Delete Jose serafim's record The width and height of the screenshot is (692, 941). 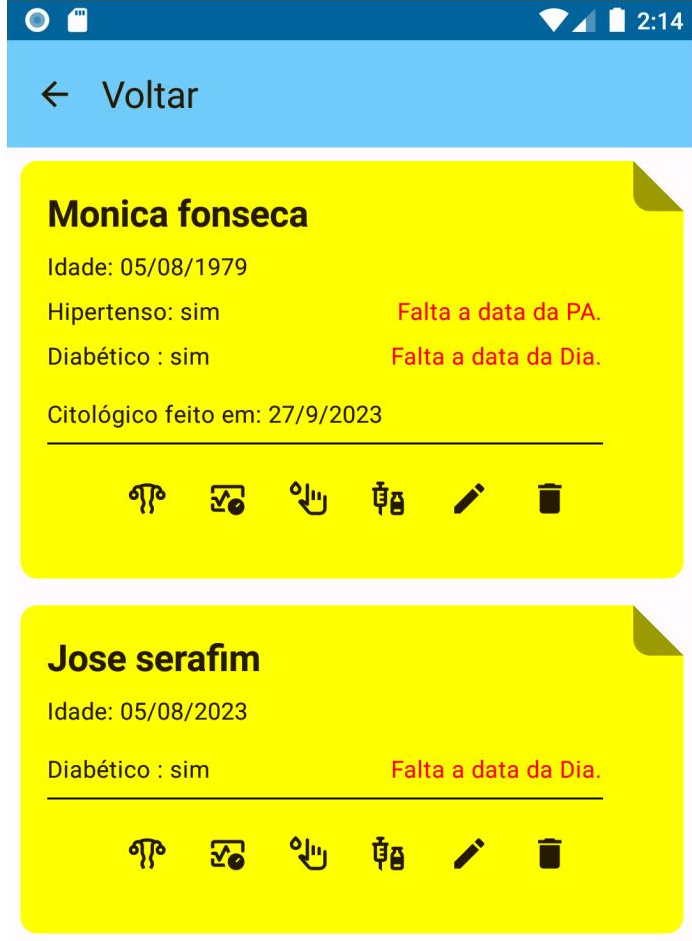(x=549, y=854)
